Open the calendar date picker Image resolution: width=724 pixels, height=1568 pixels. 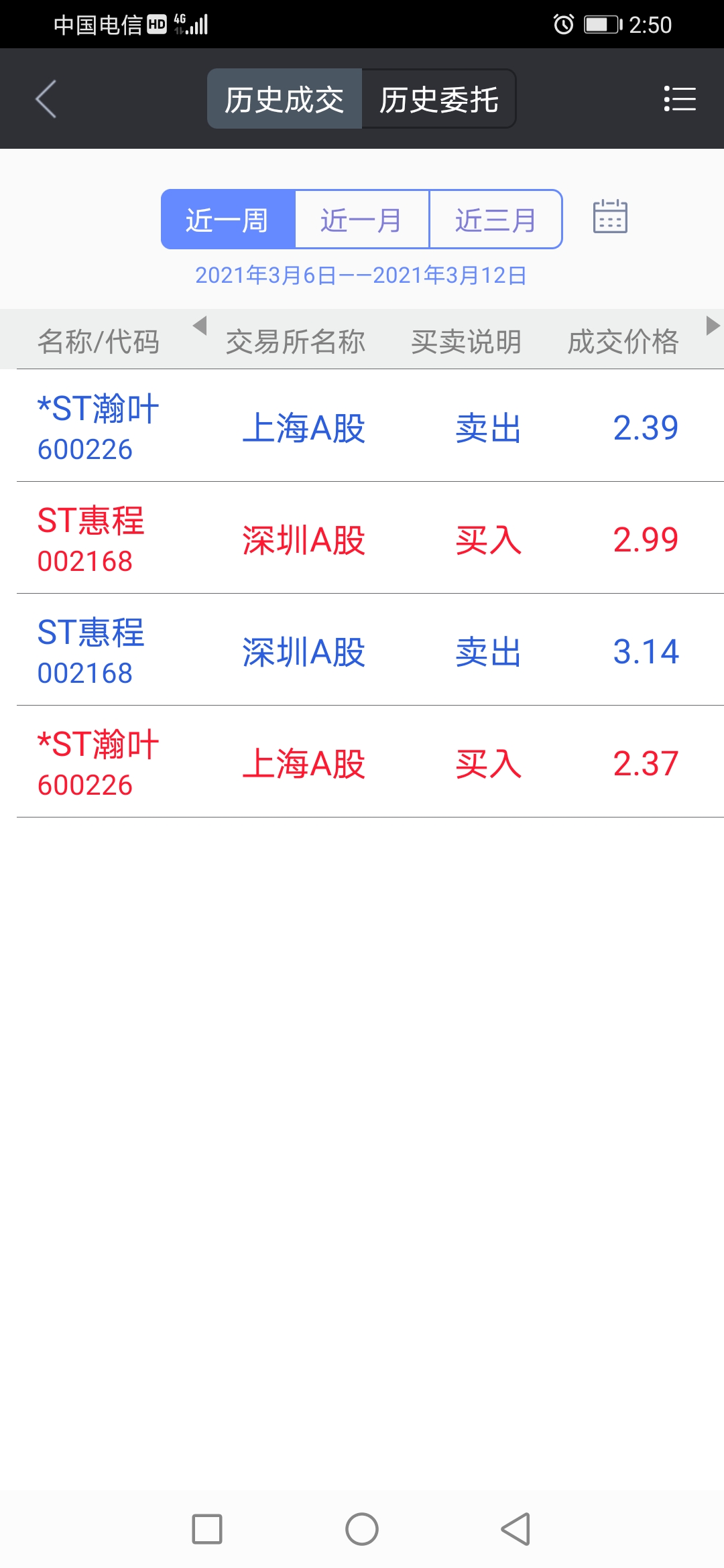pyautogui.click(x=610, y=216)
